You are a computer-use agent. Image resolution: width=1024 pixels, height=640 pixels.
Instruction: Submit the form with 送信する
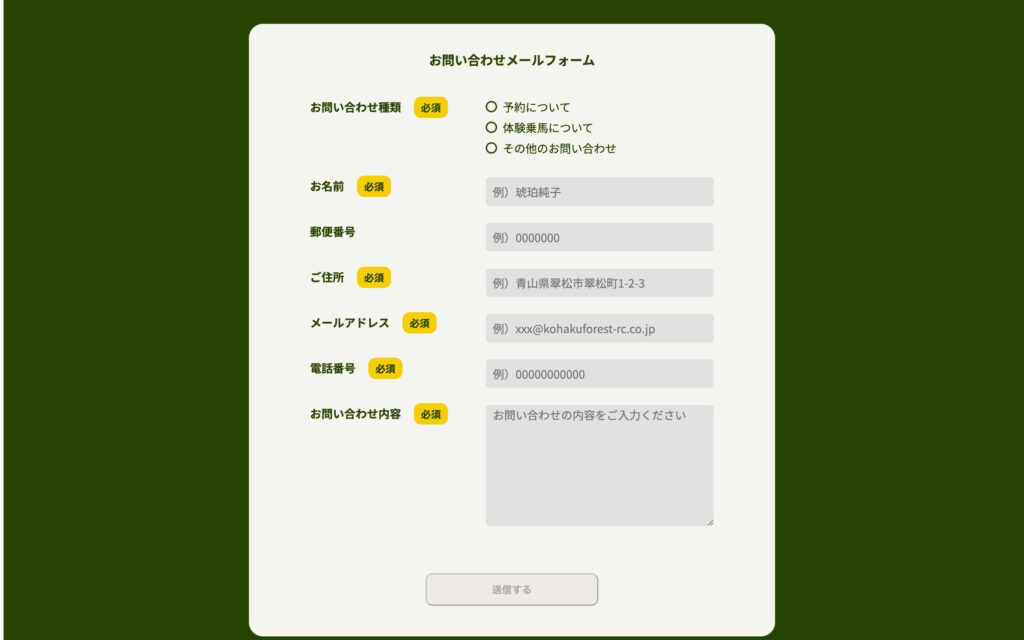tap(512, 590)
